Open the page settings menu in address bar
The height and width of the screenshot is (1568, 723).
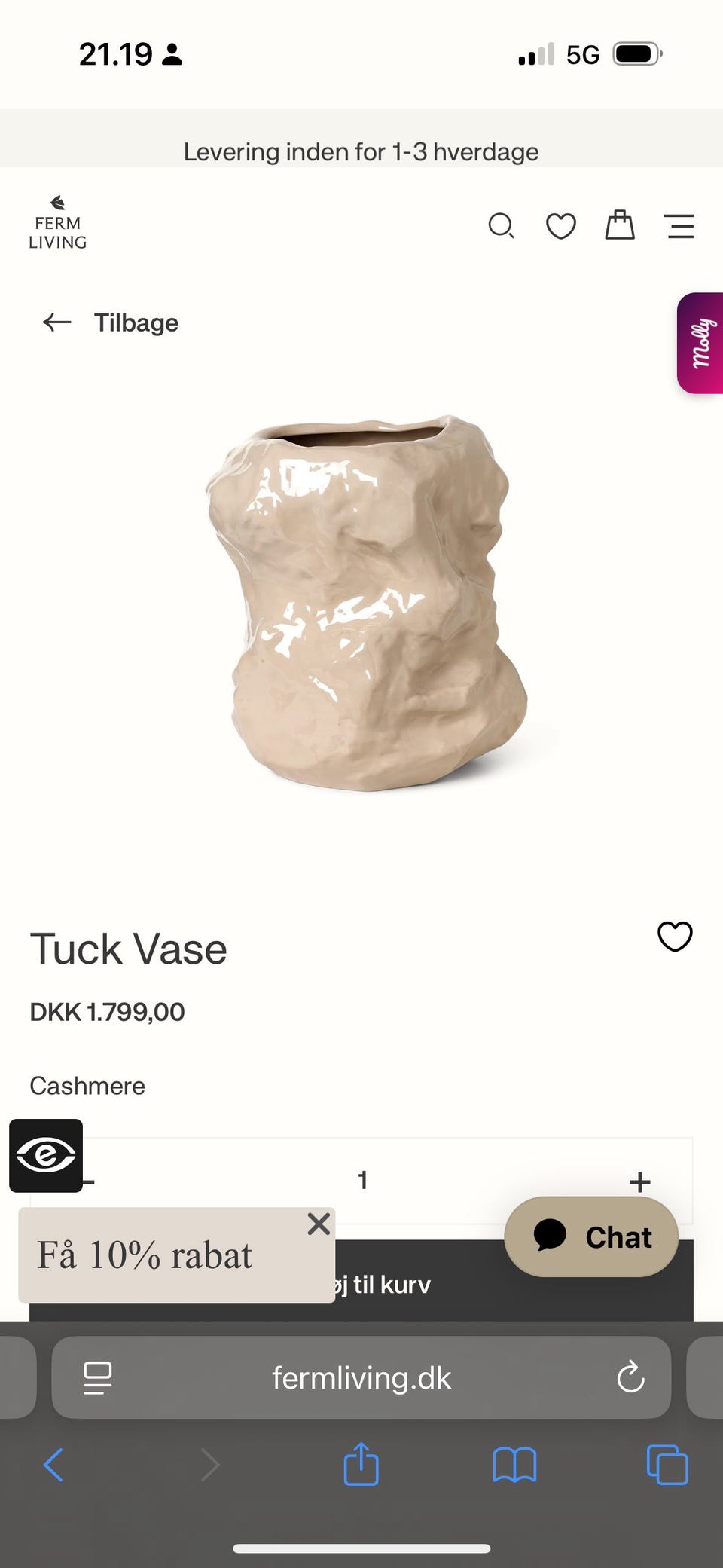98,1378
